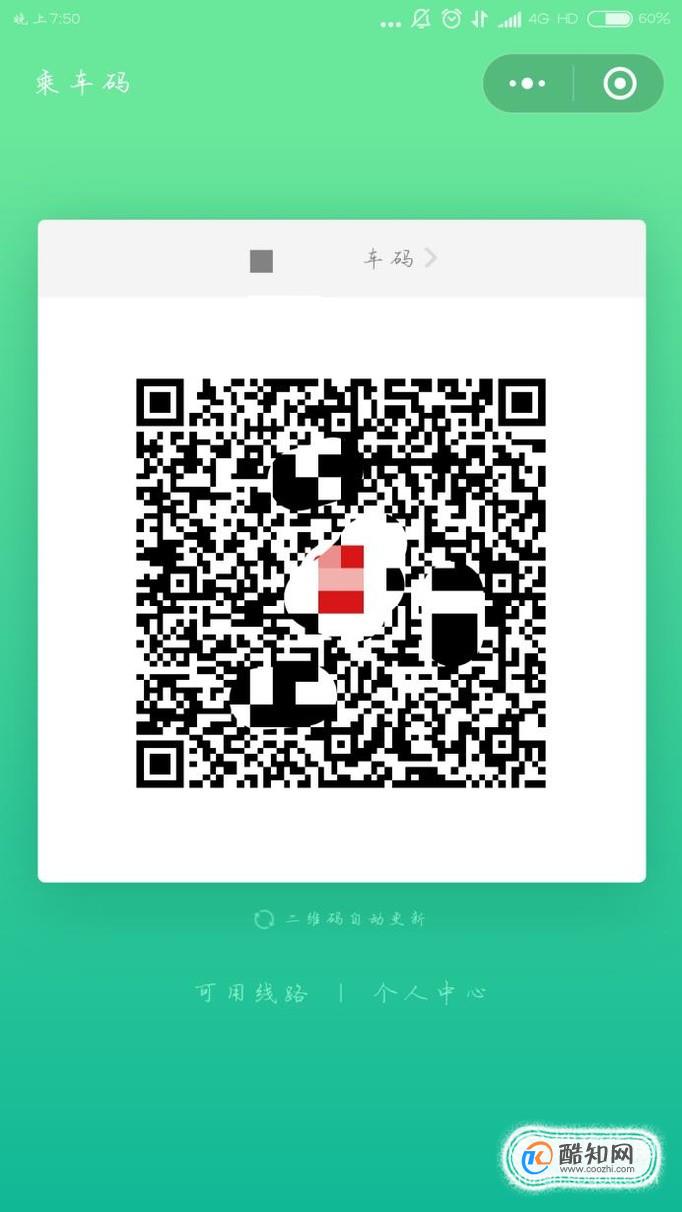Go to 个人中心 personal center
The width and height of the screenshot is (682, 1212).
click(x=430, y=993)
